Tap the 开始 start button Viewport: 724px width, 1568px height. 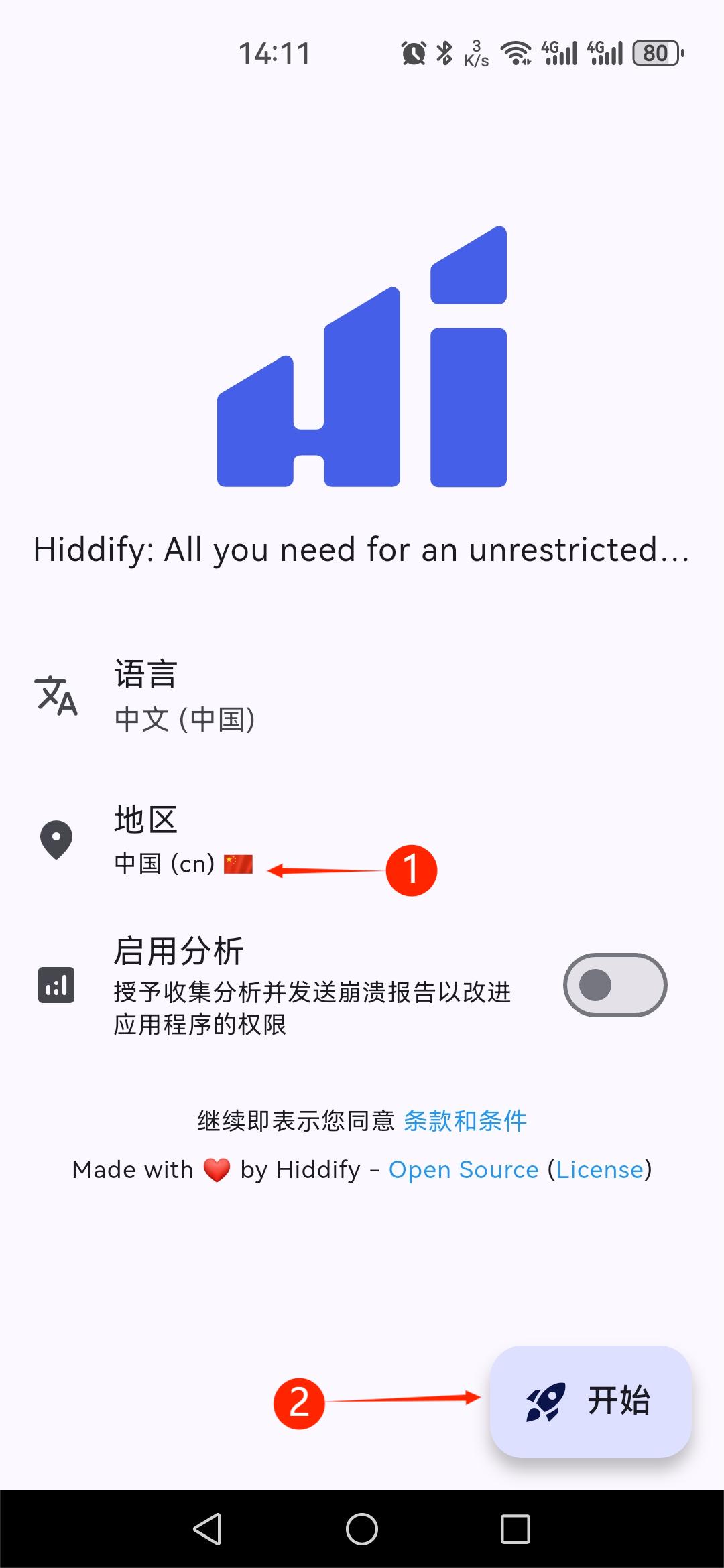pos(591,1401)
